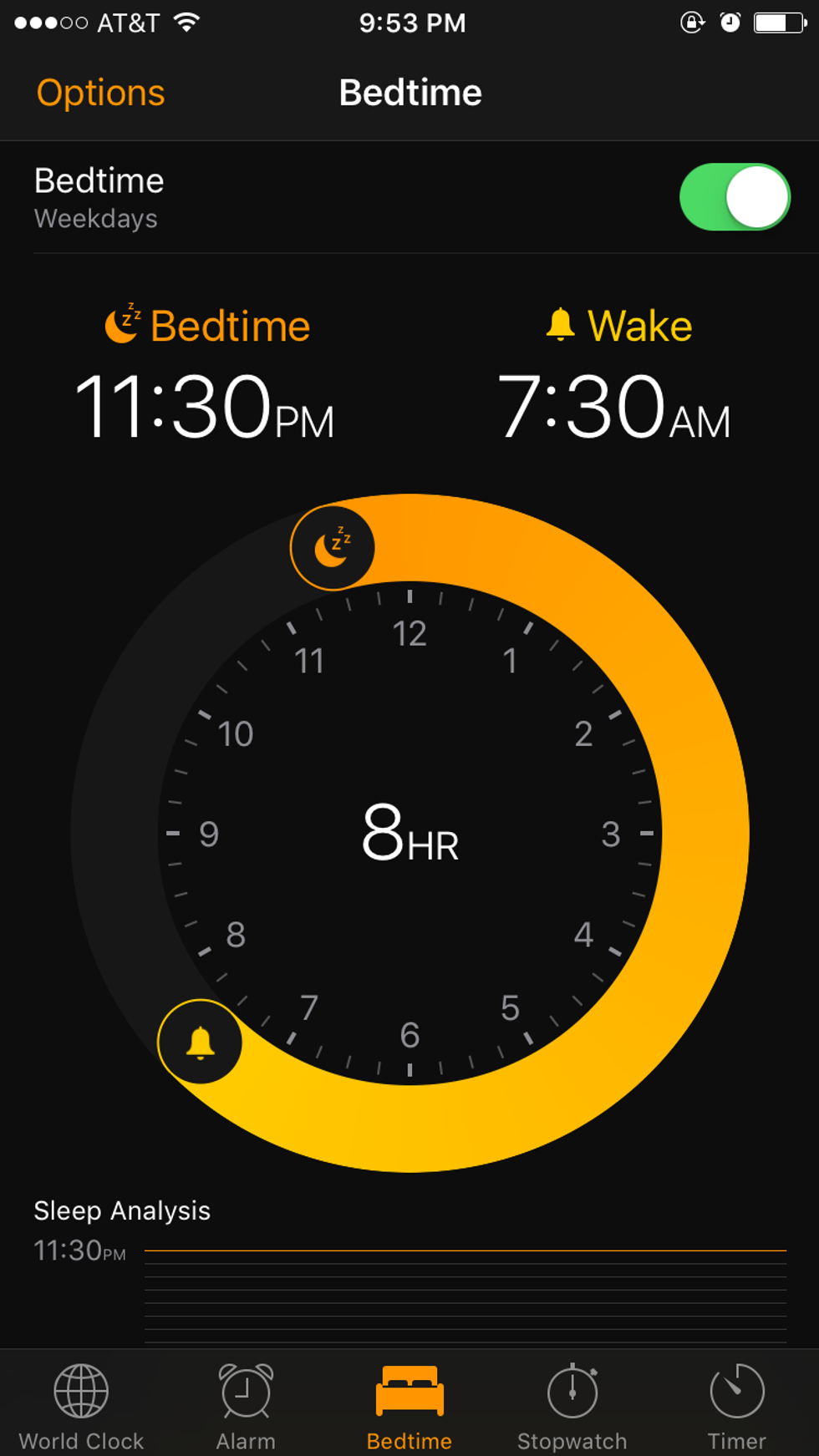The height and width of the screenshot is (1456, 819).
Task: Go to the Alarm tab
Action: click(x=246, y=1406)
